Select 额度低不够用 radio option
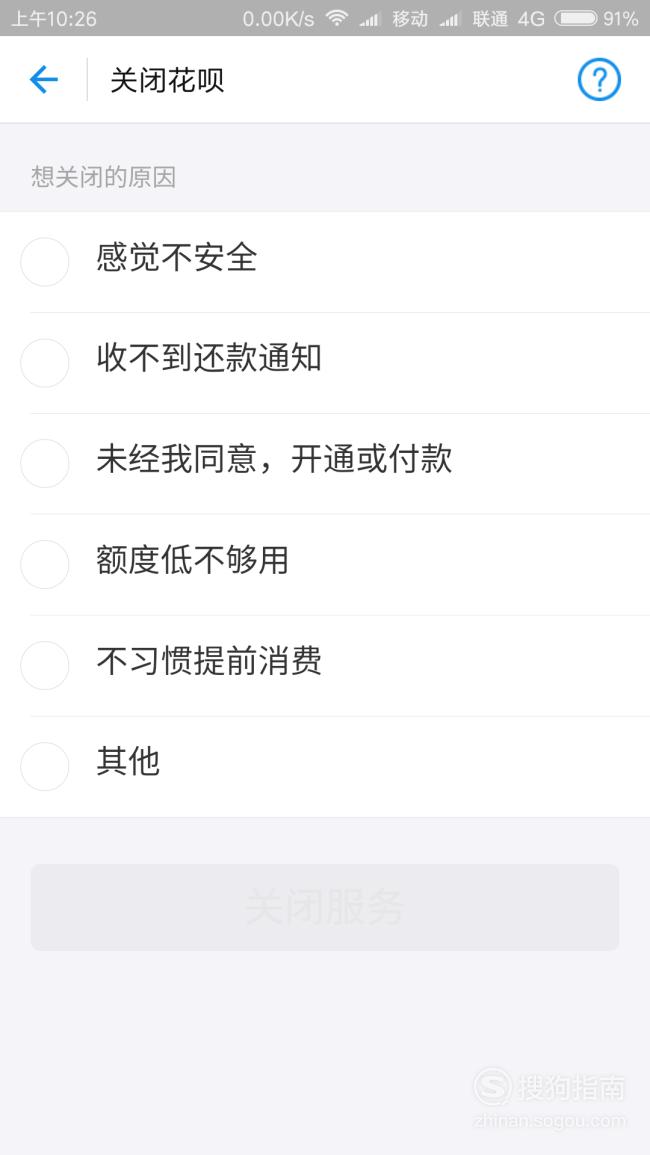This screenshot has width=650, height=1155. (325, 564)
